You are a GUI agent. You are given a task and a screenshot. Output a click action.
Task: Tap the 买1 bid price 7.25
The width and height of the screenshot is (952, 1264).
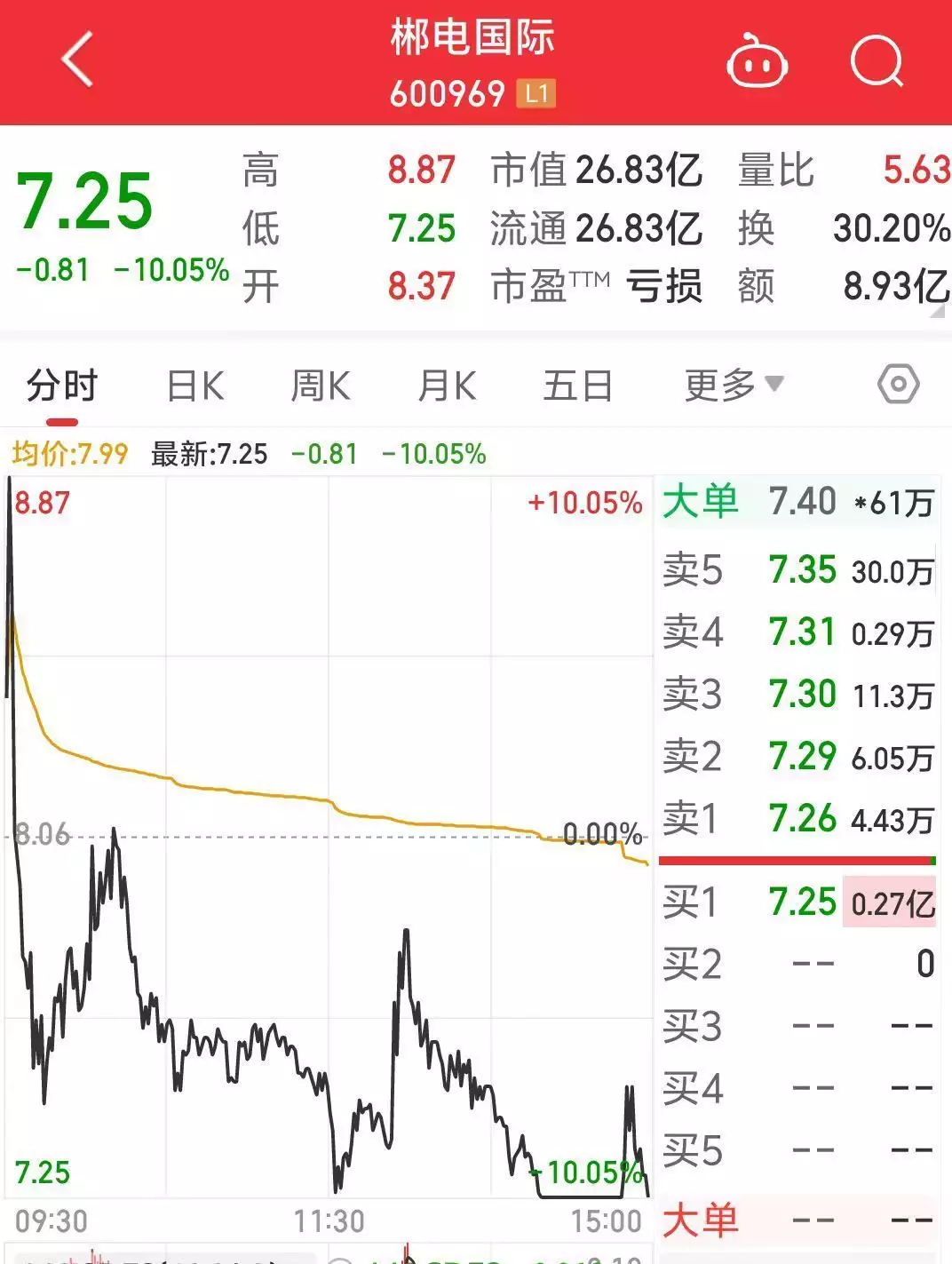[x=804, y=902]
